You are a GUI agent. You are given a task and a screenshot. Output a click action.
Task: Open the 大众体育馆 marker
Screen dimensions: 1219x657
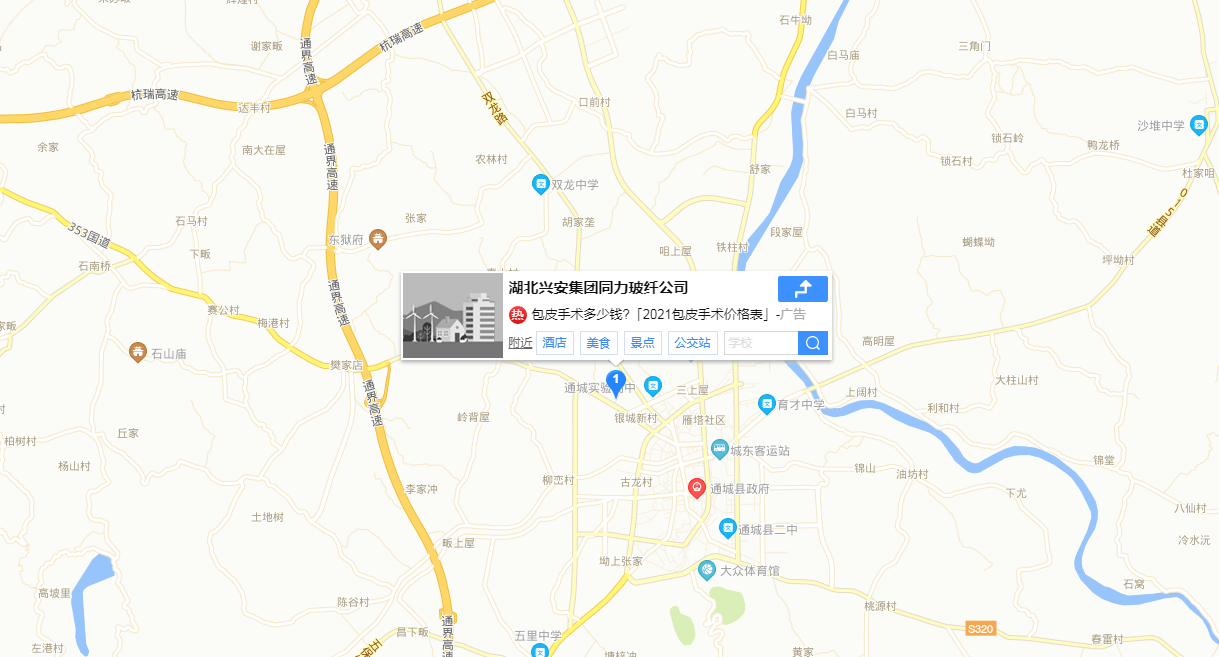(707, 570)
